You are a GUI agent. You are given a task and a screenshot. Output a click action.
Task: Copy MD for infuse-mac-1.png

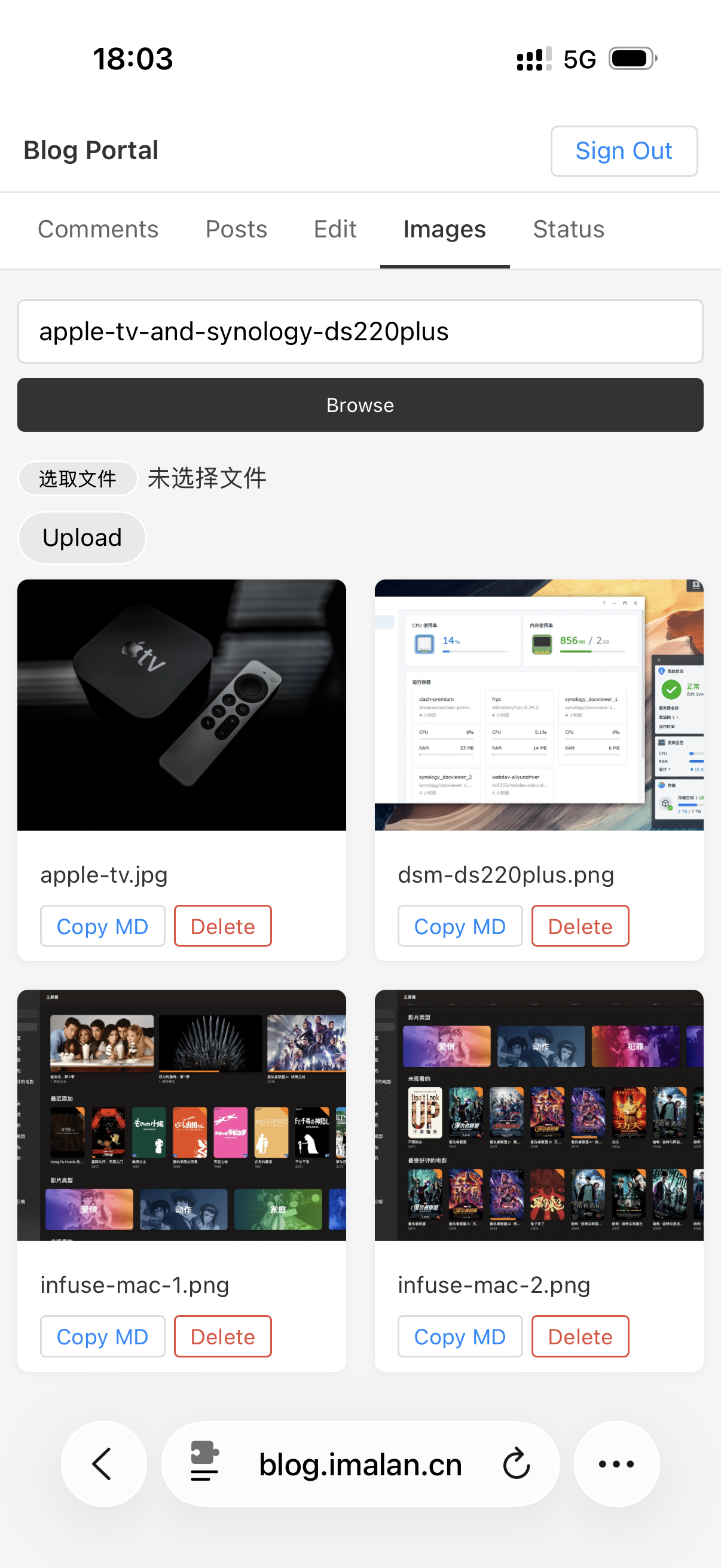click(x=102, y=1337)
